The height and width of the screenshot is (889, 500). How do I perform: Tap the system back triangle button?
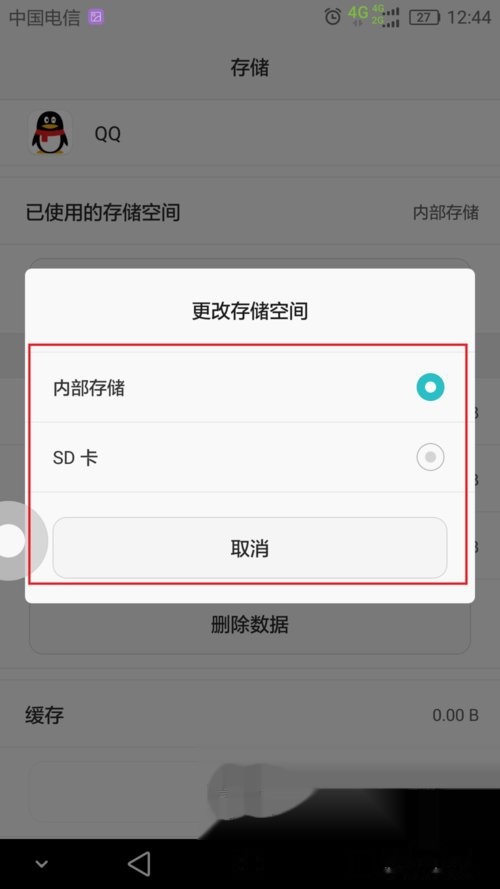[x=139, y=864]
